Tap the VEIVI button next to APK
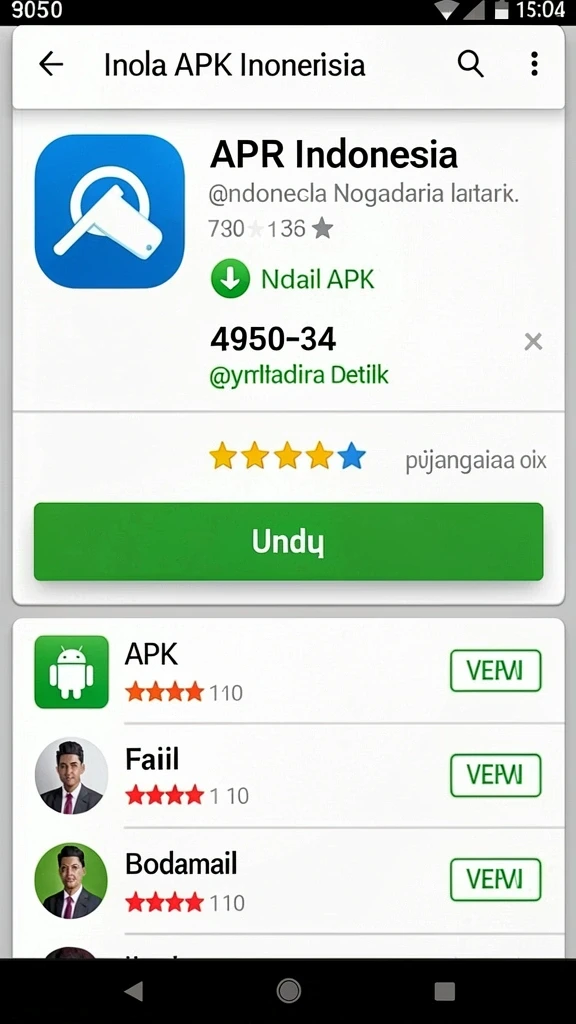 496,671
